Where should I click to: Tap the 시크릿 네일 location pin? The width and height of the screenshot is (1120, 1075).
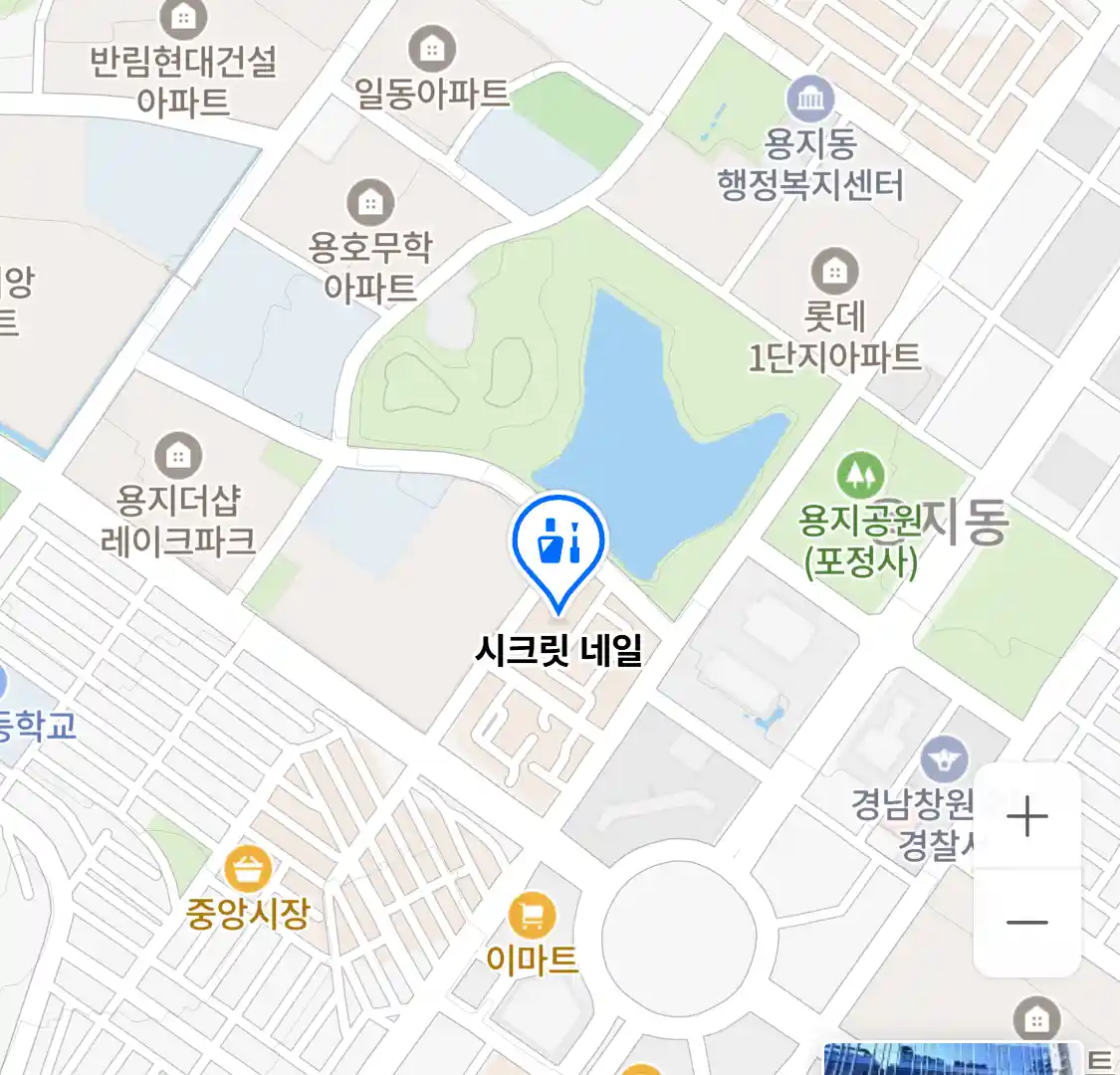click(x=559, y=543)
